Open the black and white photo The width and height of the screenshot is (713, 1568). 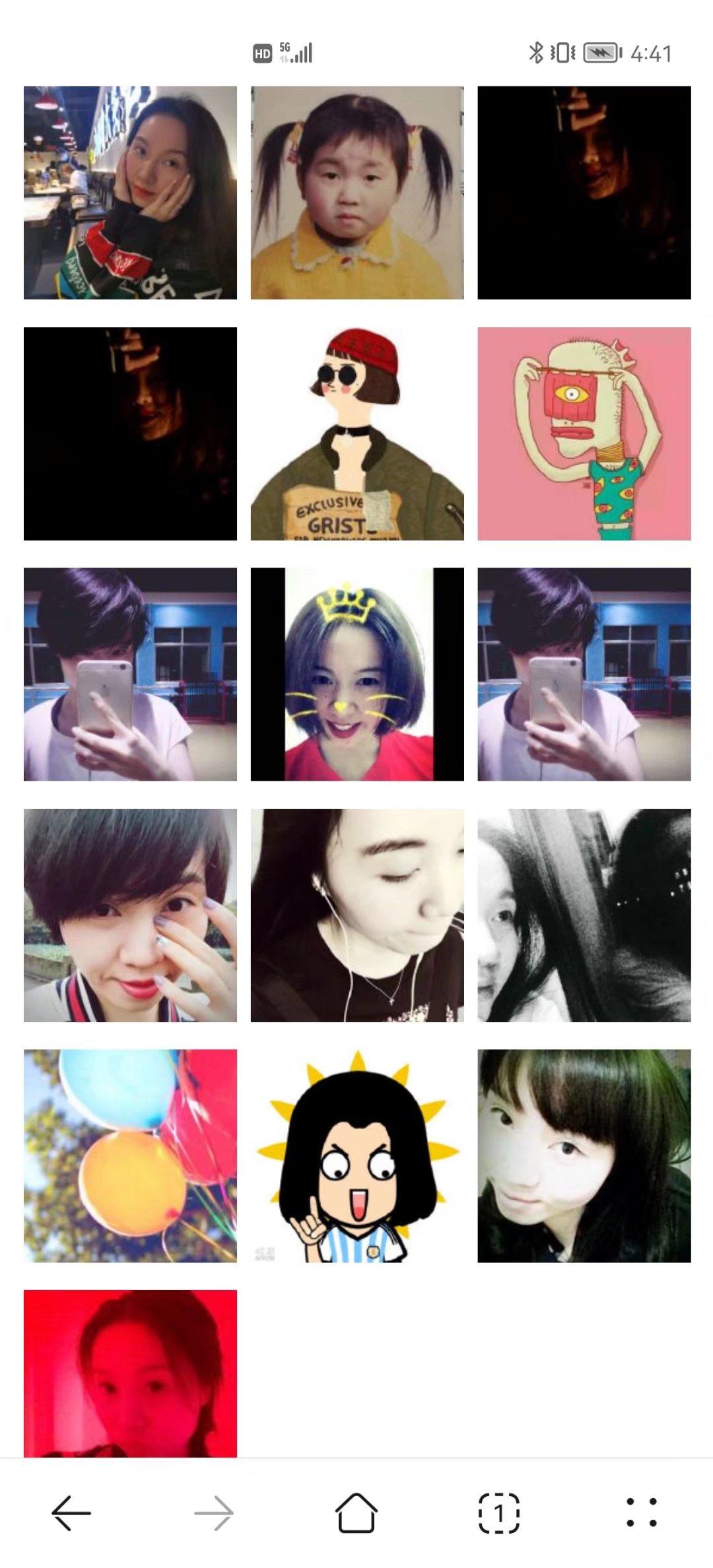tap(584, 915)
